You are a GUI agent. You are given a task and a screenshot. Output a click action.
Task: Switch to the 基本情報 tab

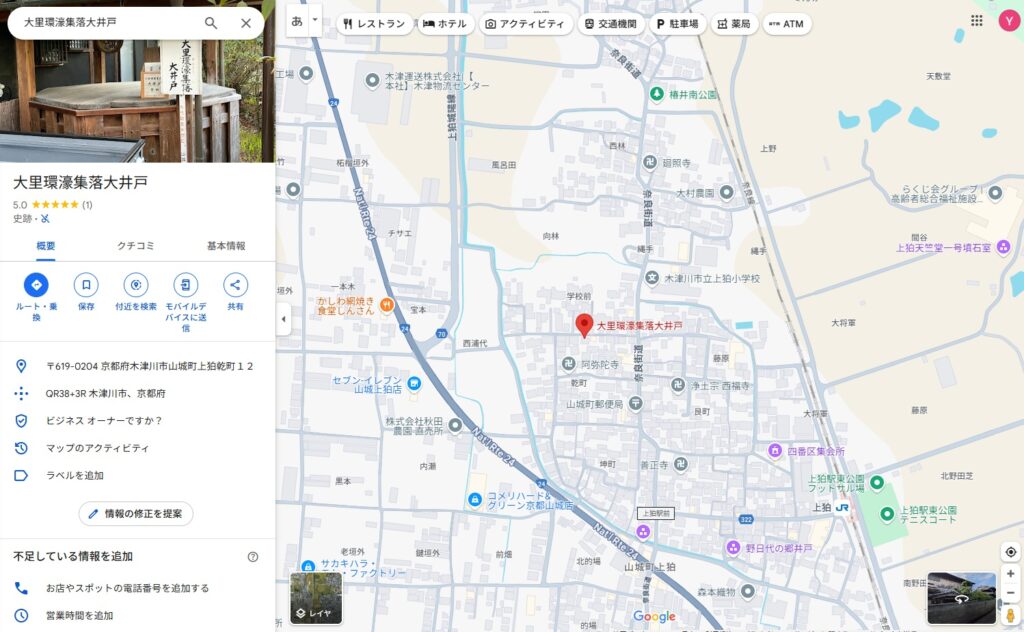226,246
